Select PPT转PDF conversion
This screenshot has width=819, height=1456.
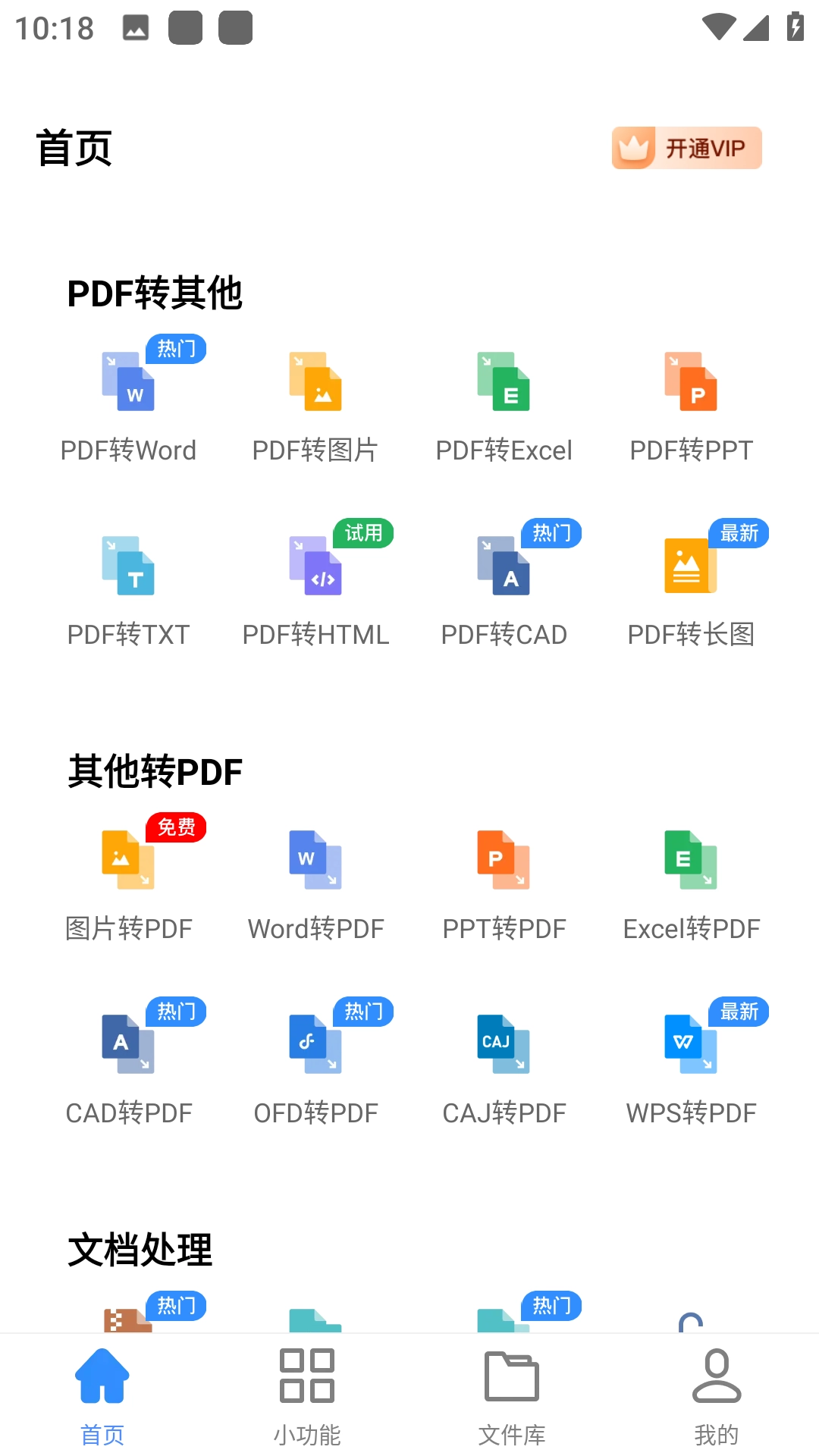click(503, 880)
